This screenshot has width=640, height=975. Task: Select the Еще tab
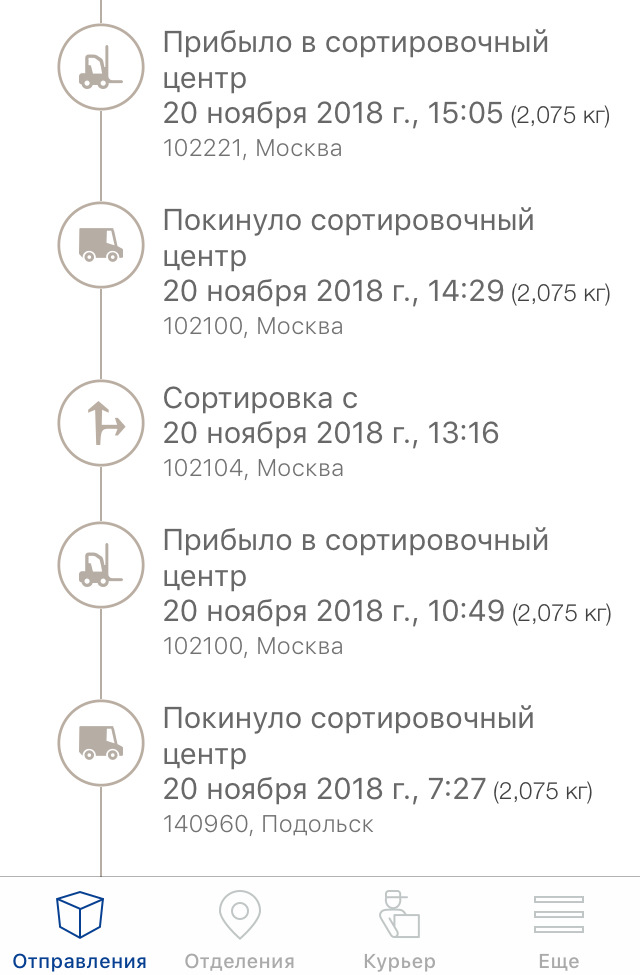click(x=558, y=929)
